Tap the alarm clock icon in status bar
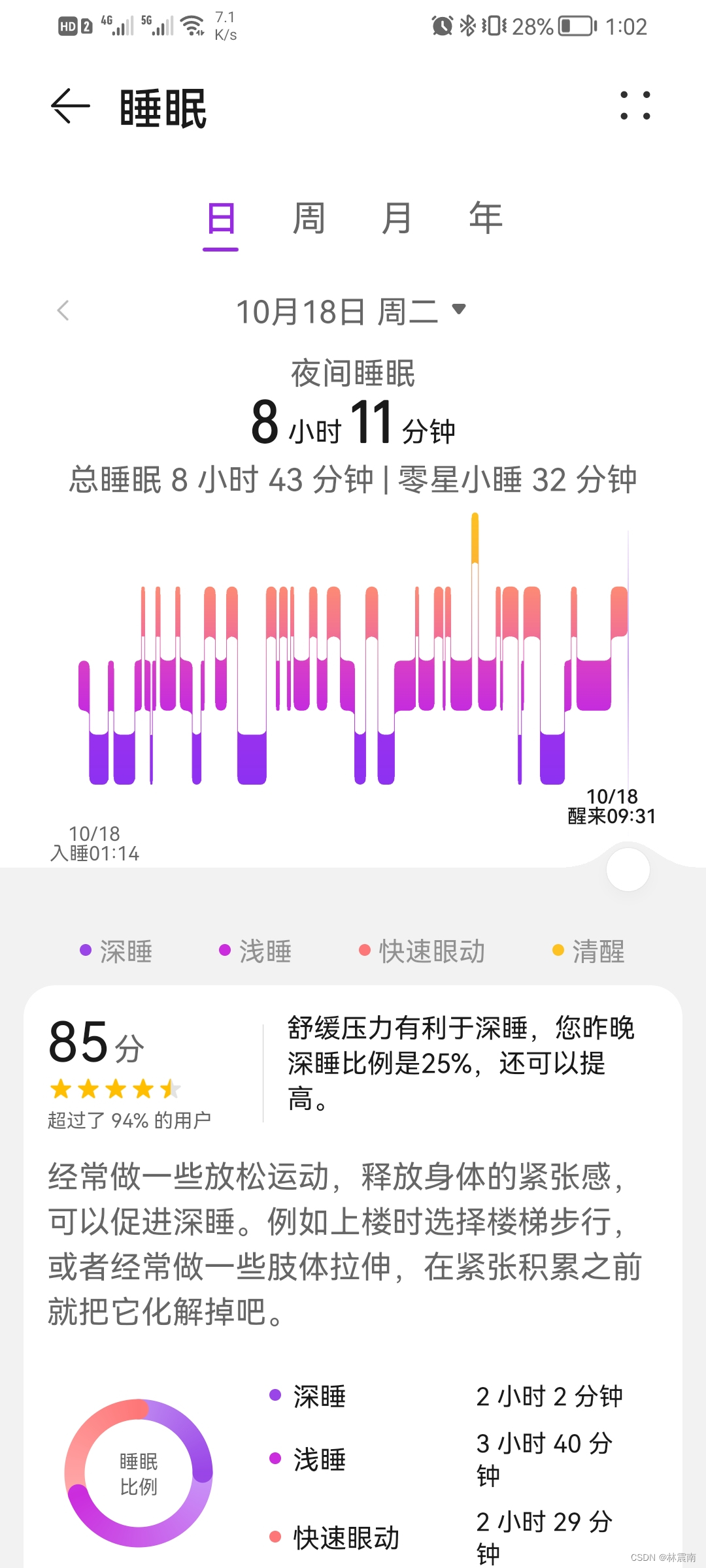This screenshot has width=706, height=1568. (x=441, y=25)
